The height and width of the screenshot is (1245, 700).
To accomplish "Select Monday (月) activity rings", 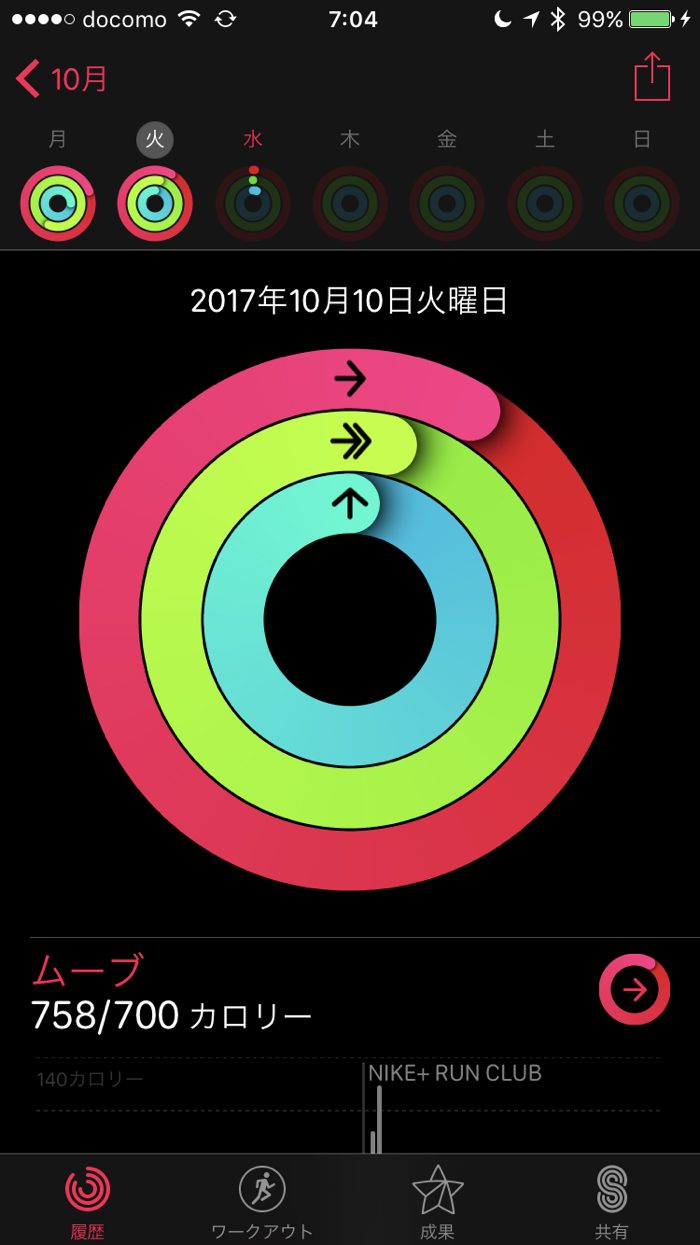I will tap(58, 203).
